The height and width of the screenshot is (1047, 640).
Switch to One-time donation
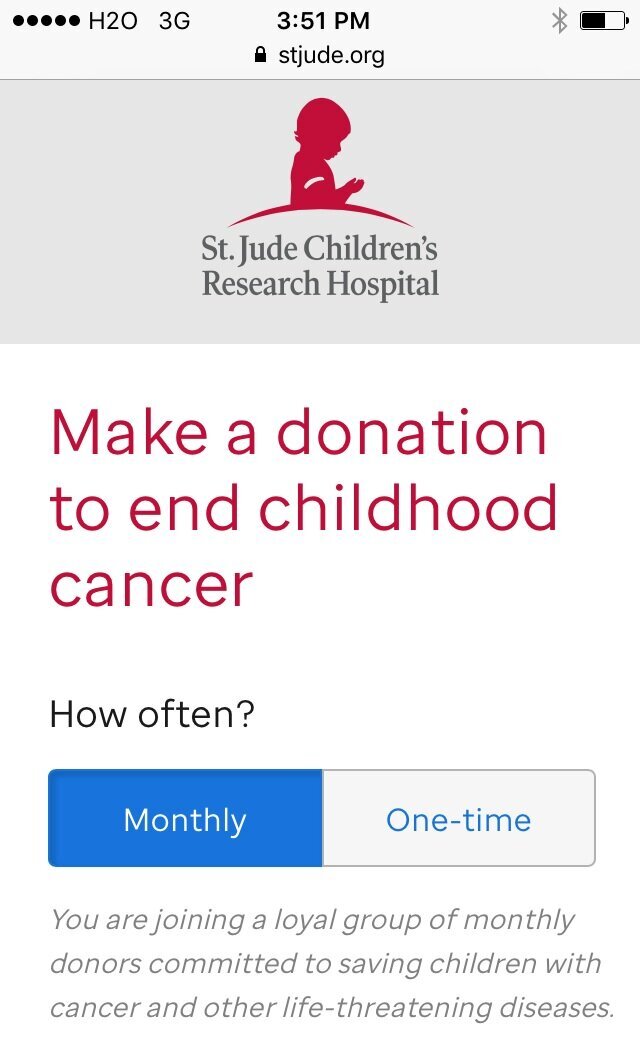coord(459,818)
